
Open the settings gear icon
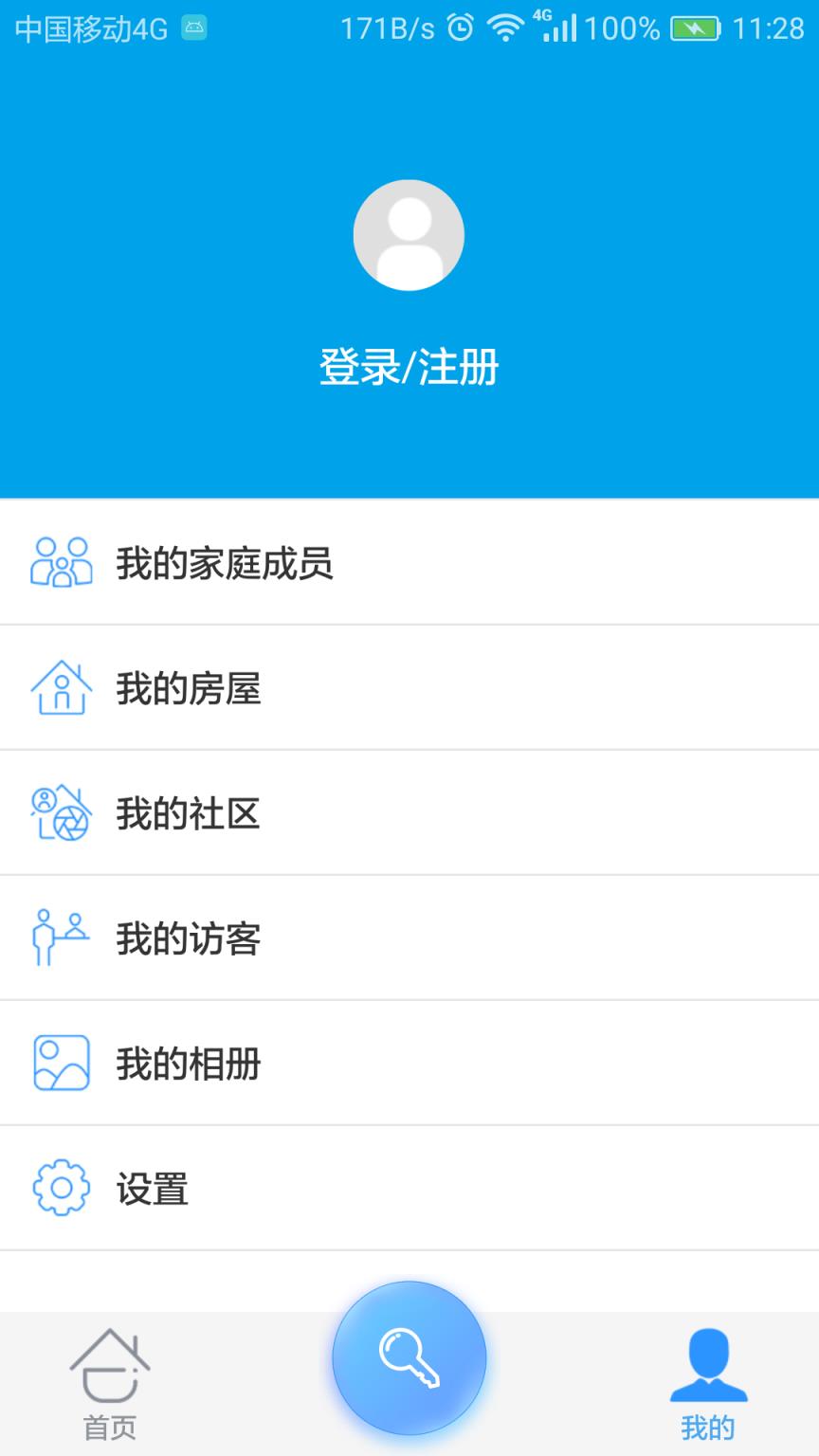coord(61,1188)
